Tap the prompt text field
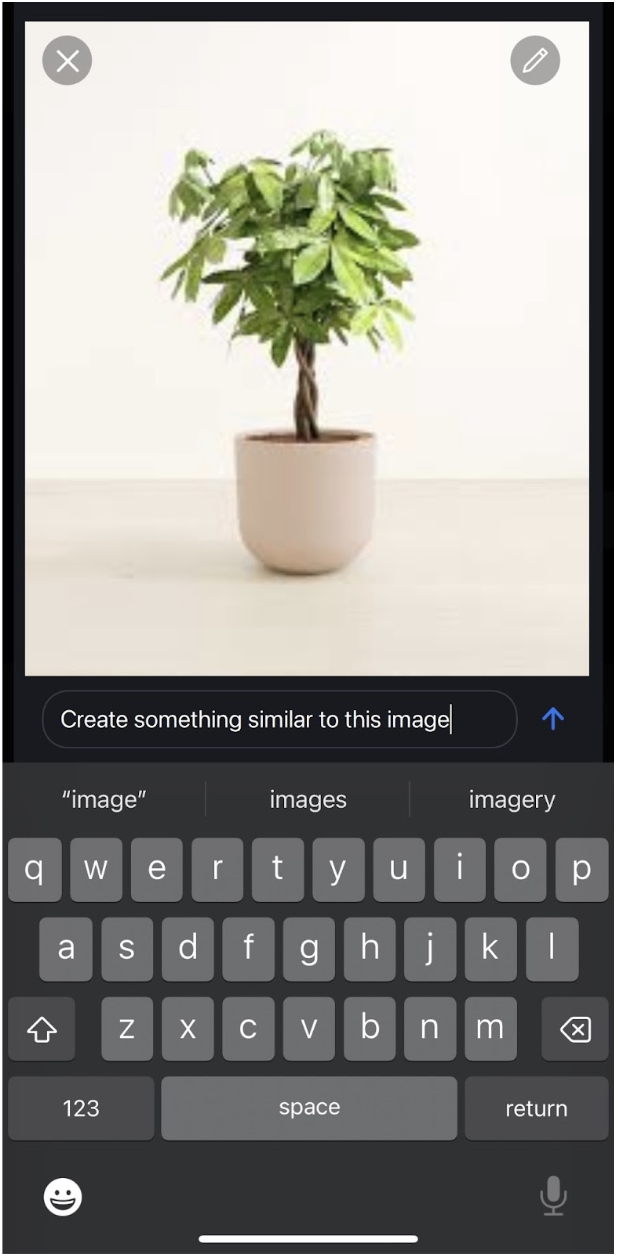The image size is (618, 1258). (278, 719)
